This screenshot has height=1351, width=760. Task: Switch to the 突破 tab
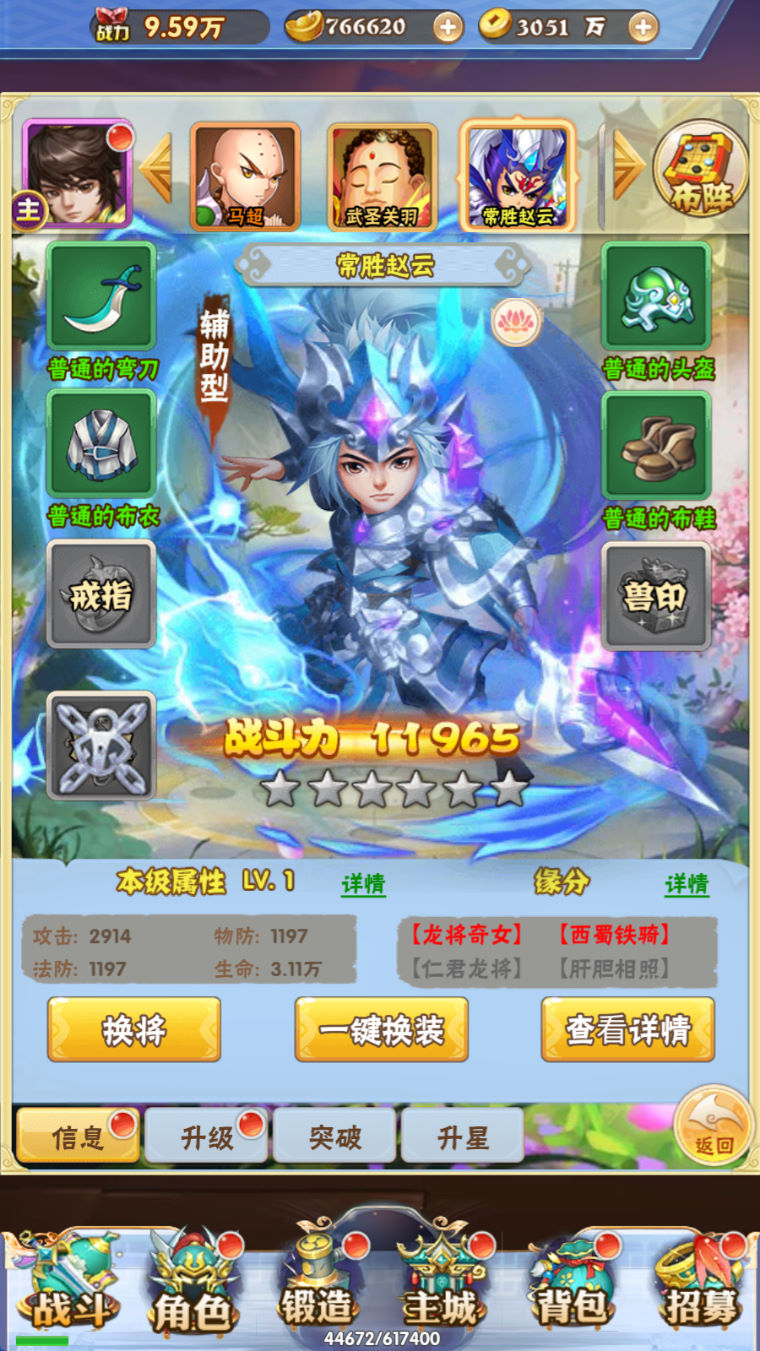click(334, 1136)
